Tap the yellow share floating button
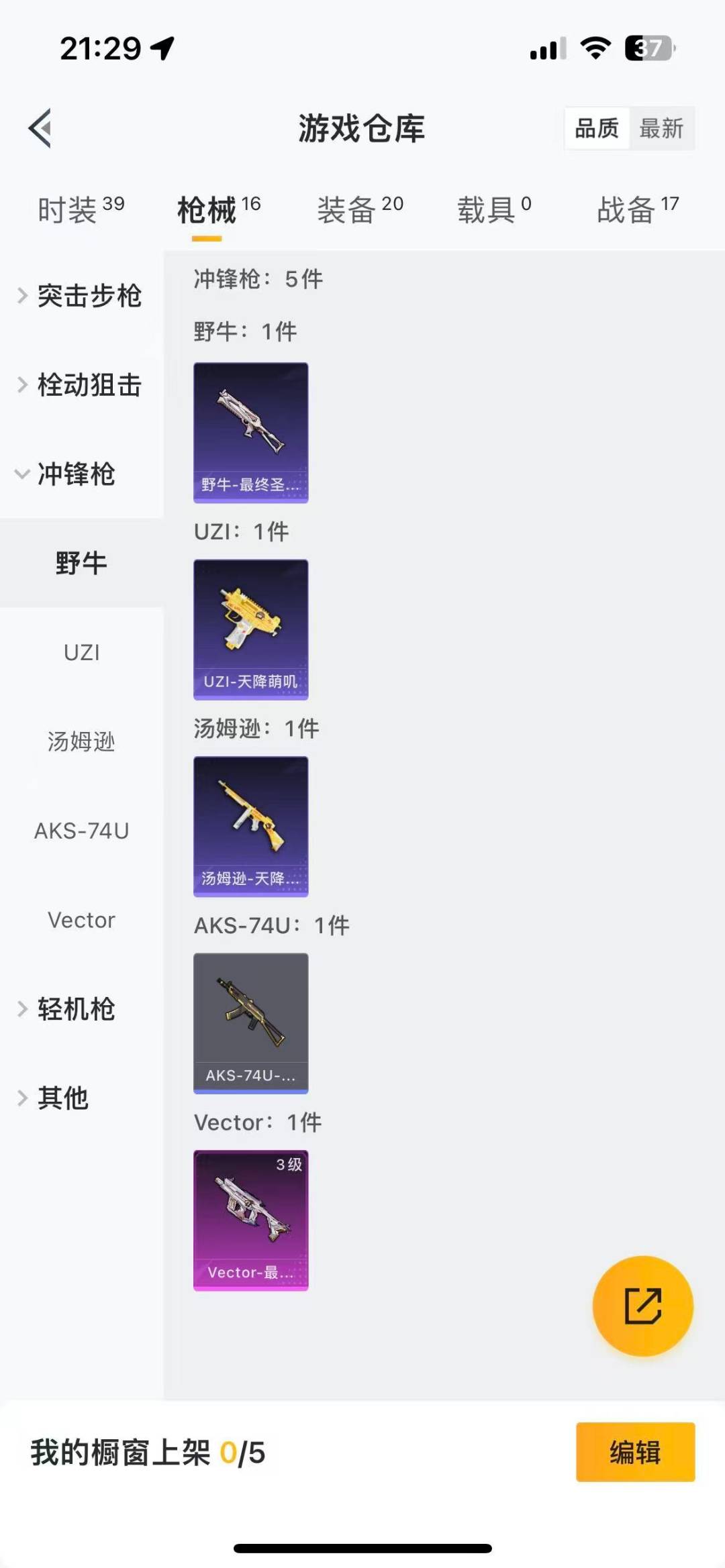The image size is (725, 1568). [642, 1306]
